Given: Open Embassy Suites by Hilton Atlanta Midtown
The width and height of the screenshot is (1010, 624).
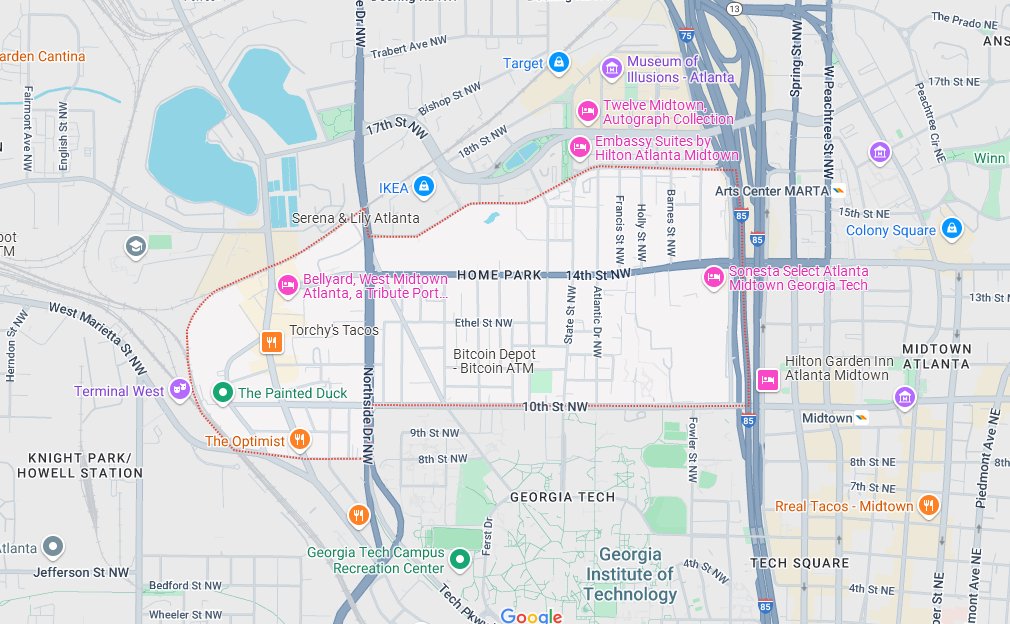Looking at the screenshot, I should click(579, 148).
